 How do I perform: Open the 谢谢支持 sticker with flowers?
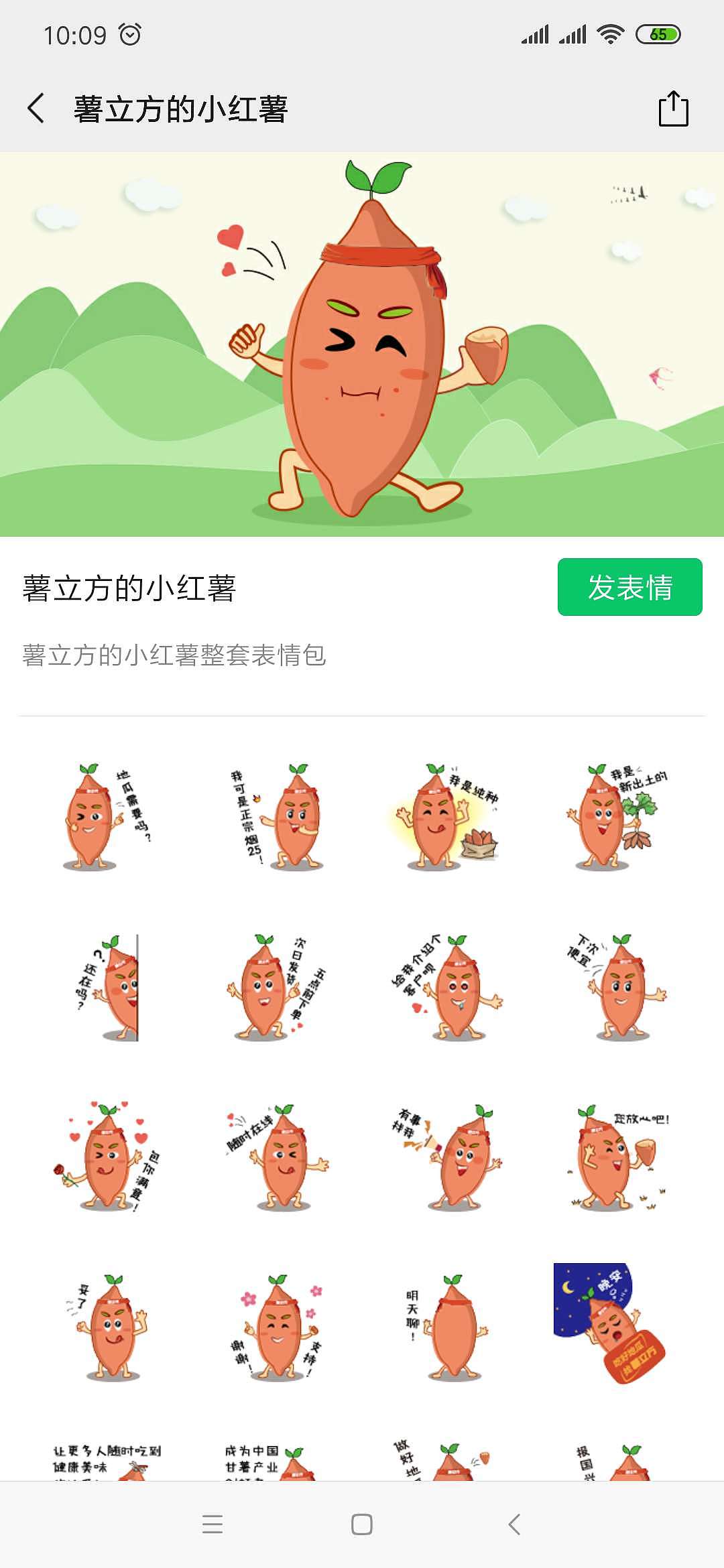pos(277,1327)
